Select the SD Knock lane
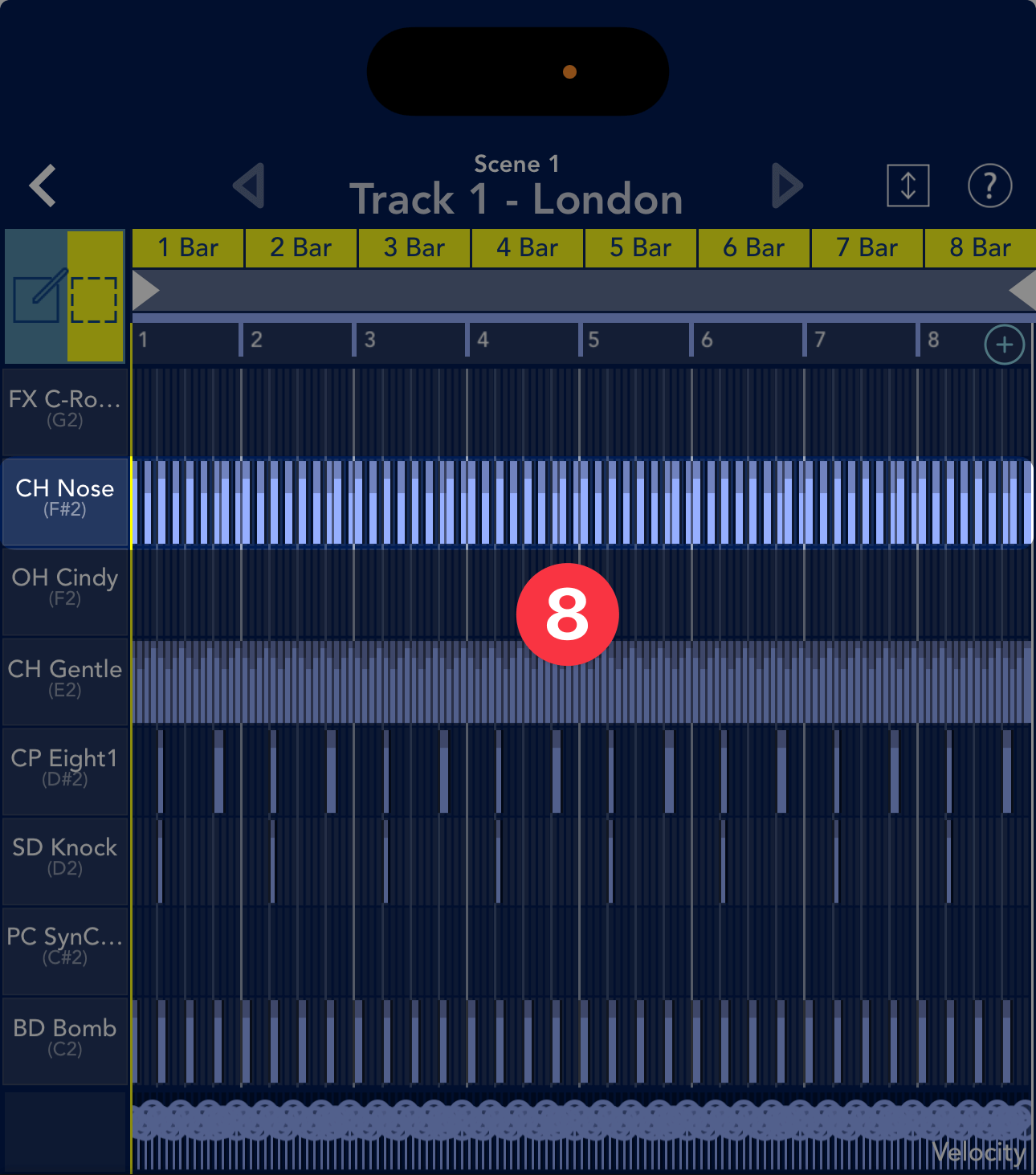The image size is (1036, 1175). [x=64, y=856]
